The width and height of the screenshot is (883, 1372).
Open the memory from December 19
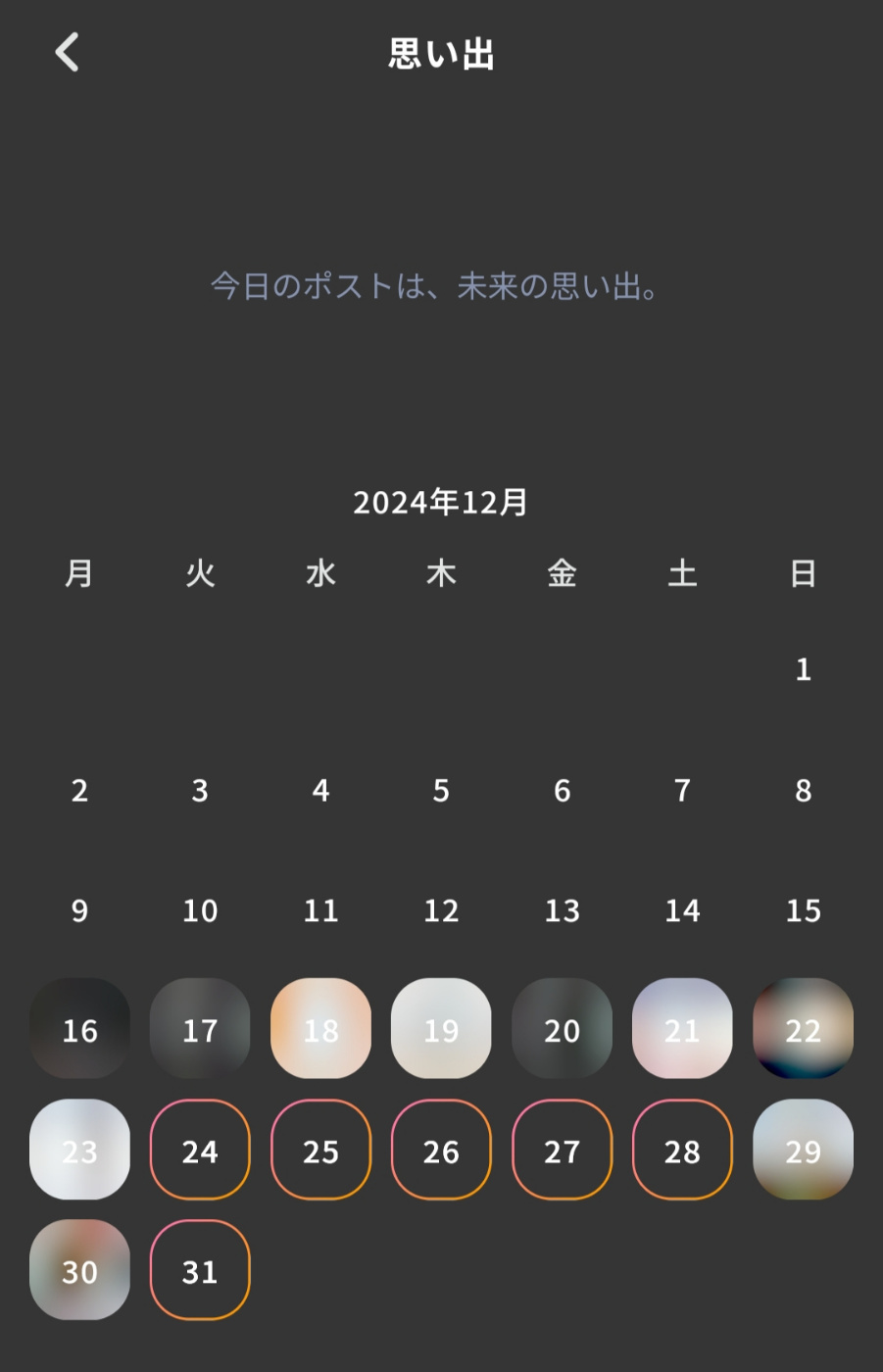pos(441,1029)
